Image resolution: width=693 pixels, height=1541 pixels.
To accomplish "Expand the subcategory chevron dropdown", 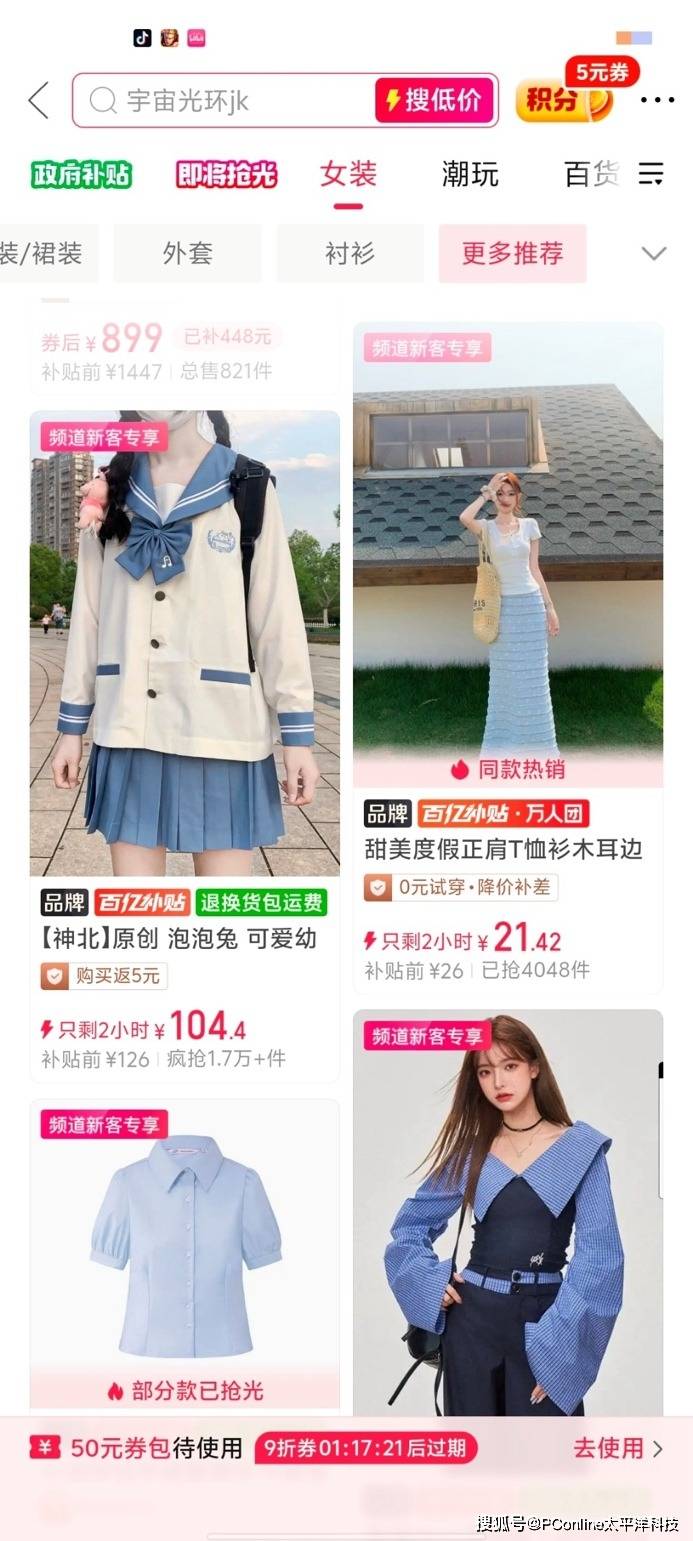I will pyautogui.click(x=653, y=254).
